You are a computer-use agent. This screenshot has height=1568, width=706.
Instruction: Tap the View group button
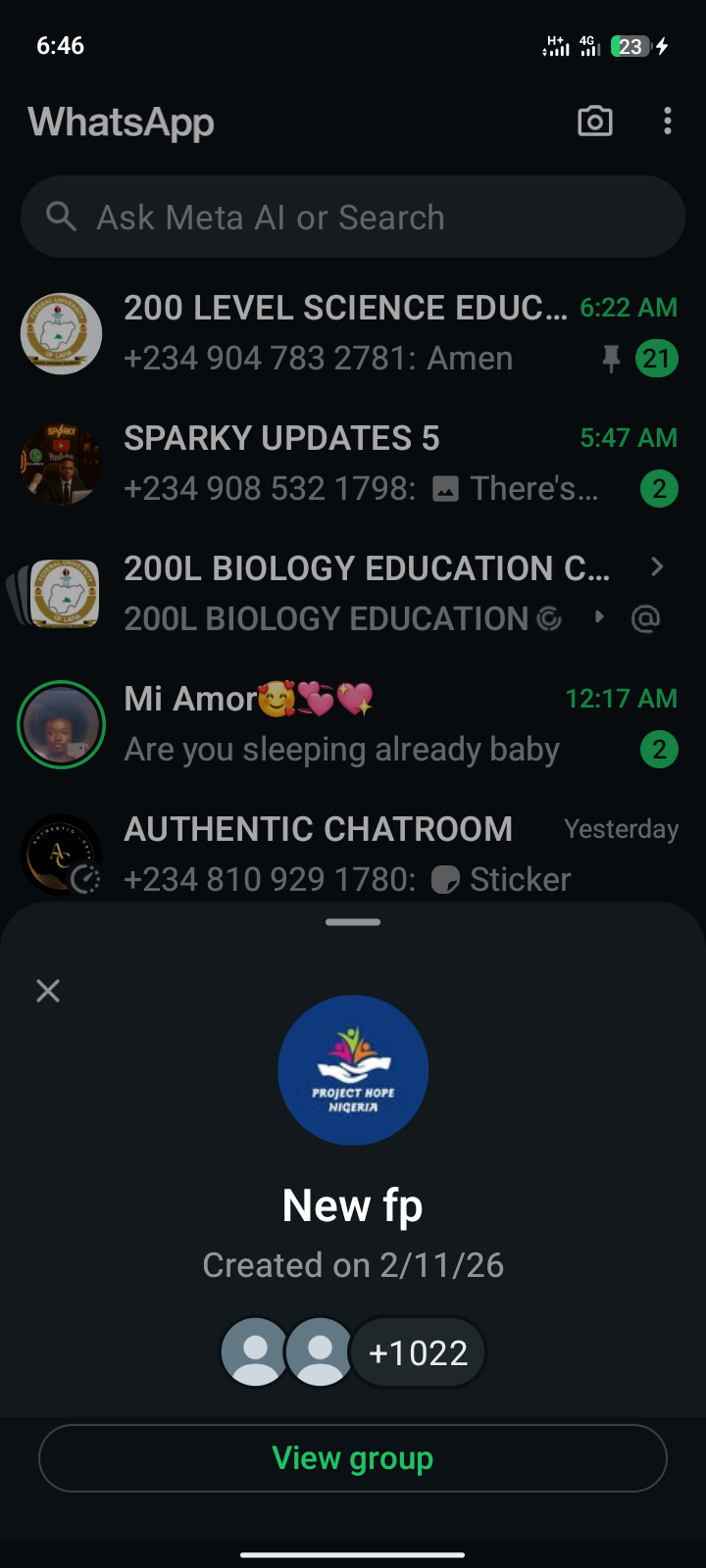tap(353, 1458)
